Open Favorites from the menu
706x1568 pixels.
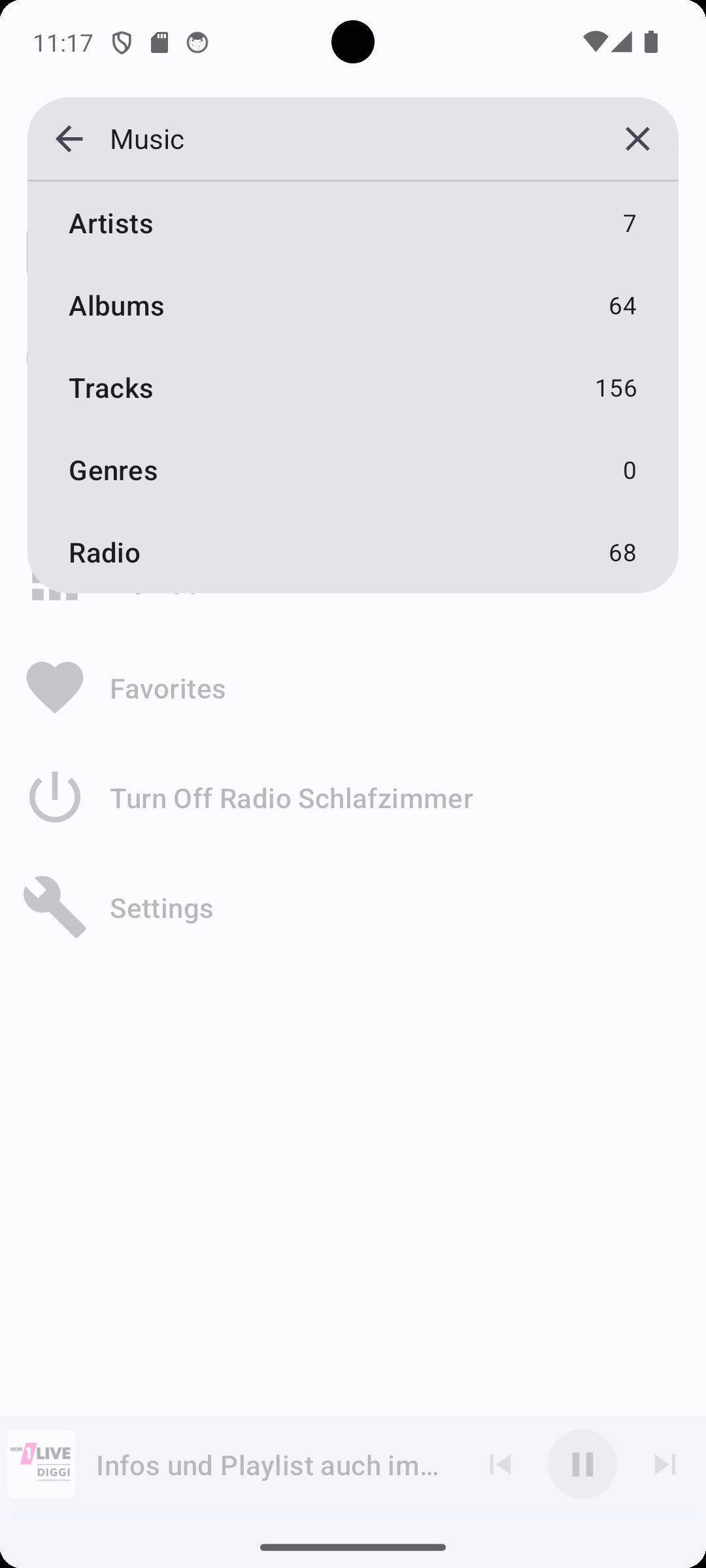pos(167,687)
